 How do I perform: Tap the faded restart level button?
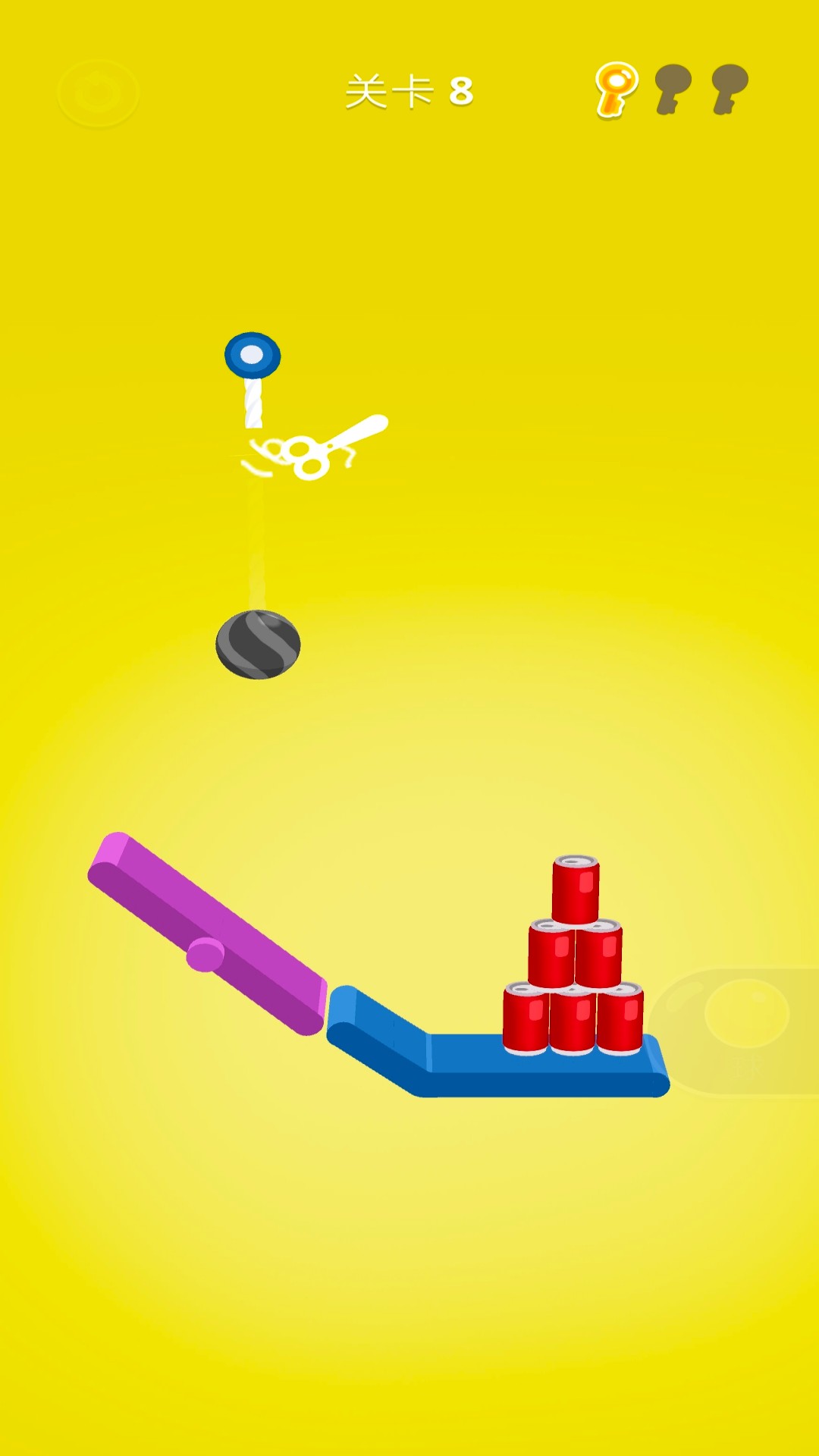coord(98,93)
